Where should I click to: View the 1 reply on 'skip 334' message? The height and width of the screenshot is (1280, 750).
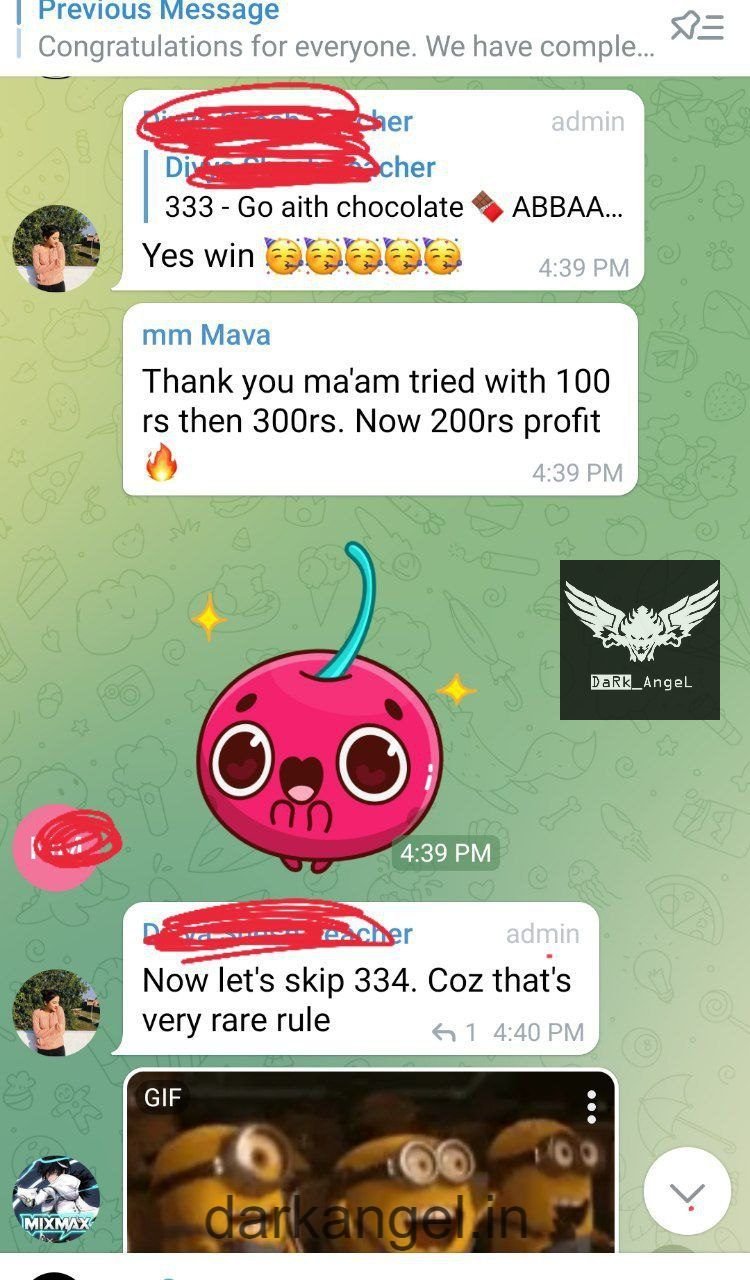pyautogui.click(x=455, y=1032)
